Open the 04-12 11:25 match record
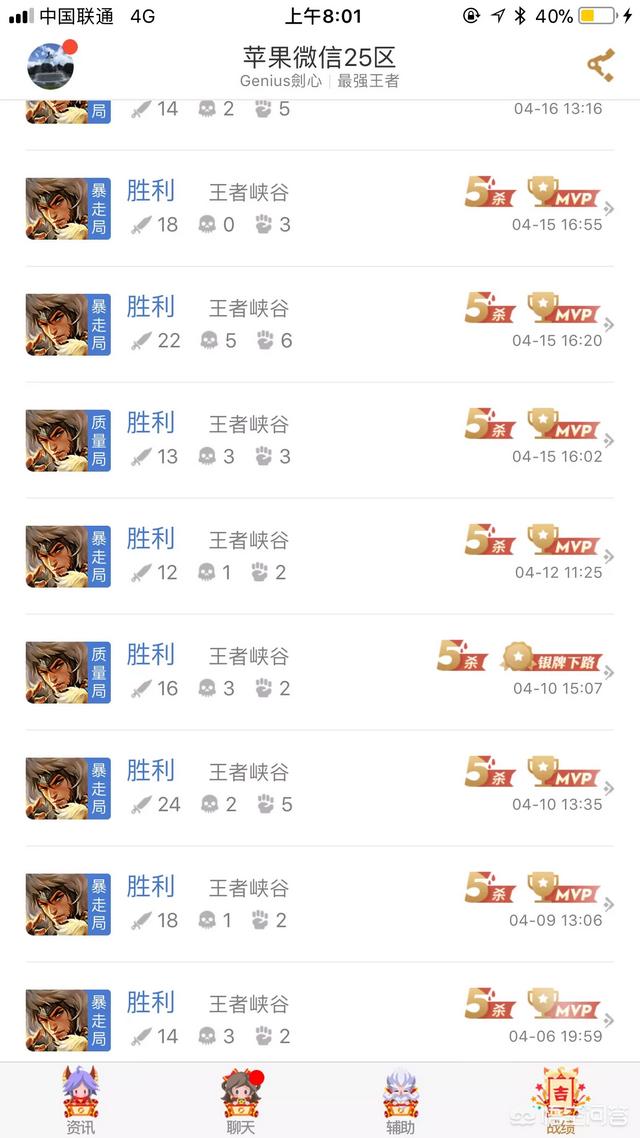Image resolution: width=640 pixels, height=1138 pixels. pos(320,556)
